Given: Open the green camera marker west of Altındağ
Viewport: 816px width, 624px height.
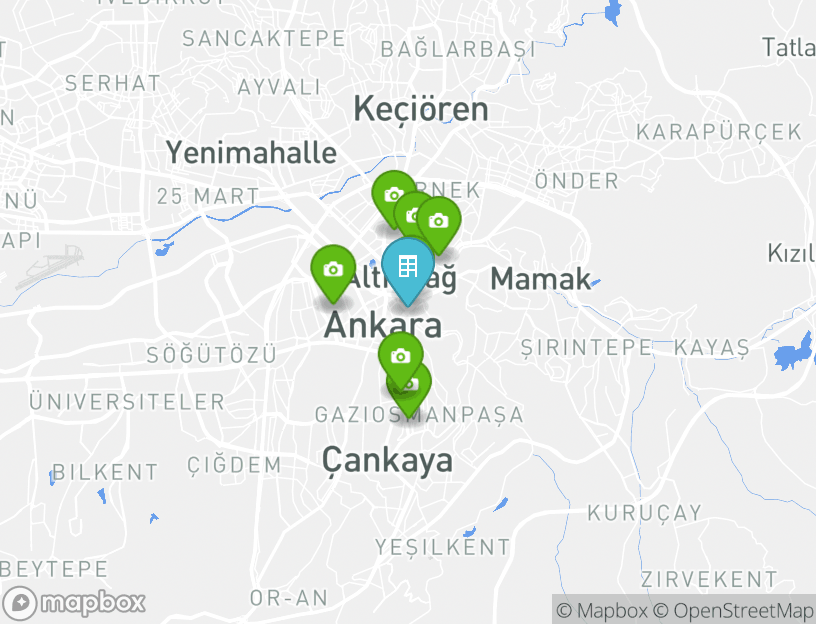Looking at the screenshot, I should [333, 270].
